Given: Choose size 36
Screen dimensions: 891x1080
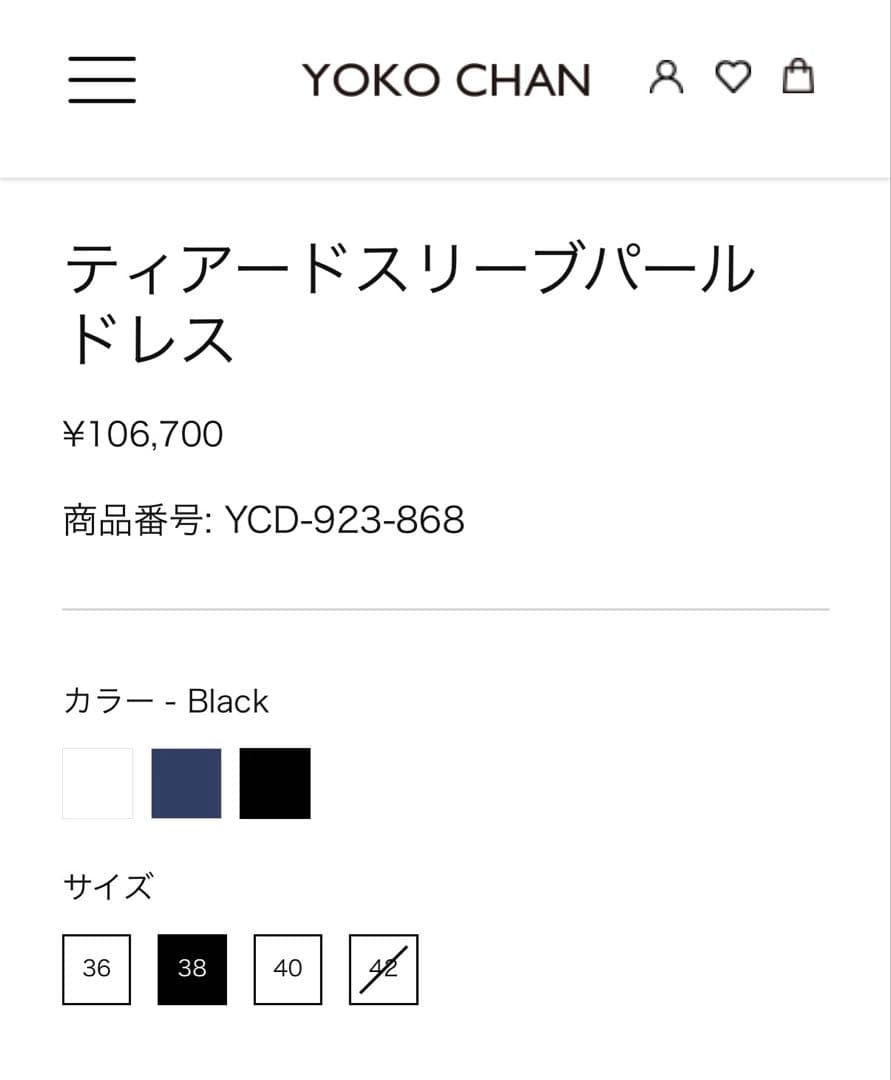Looking at the screenshot, I should coord(97,969).
